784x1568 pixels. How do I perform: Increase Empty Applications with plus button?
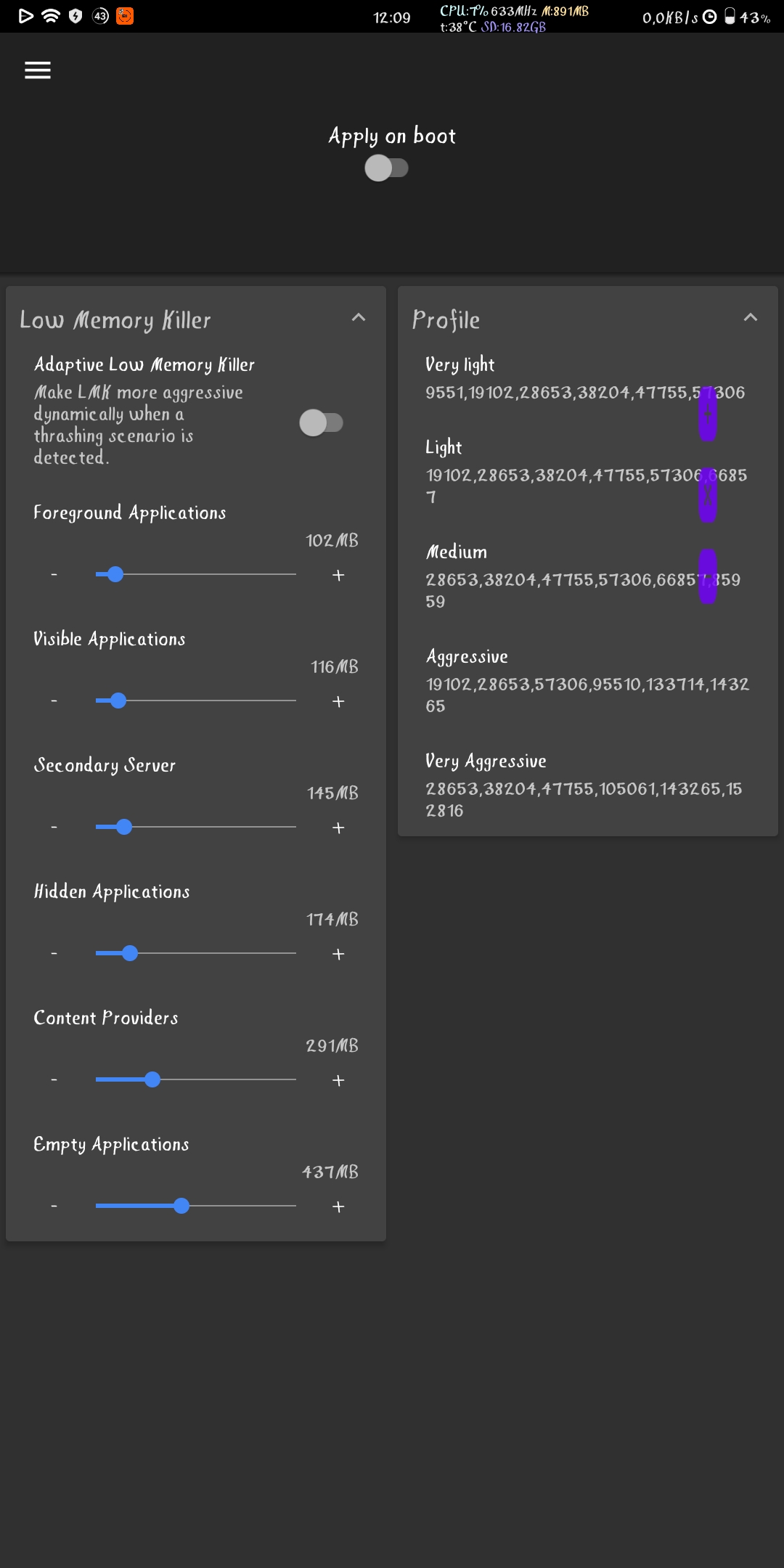pos(338,1206)
